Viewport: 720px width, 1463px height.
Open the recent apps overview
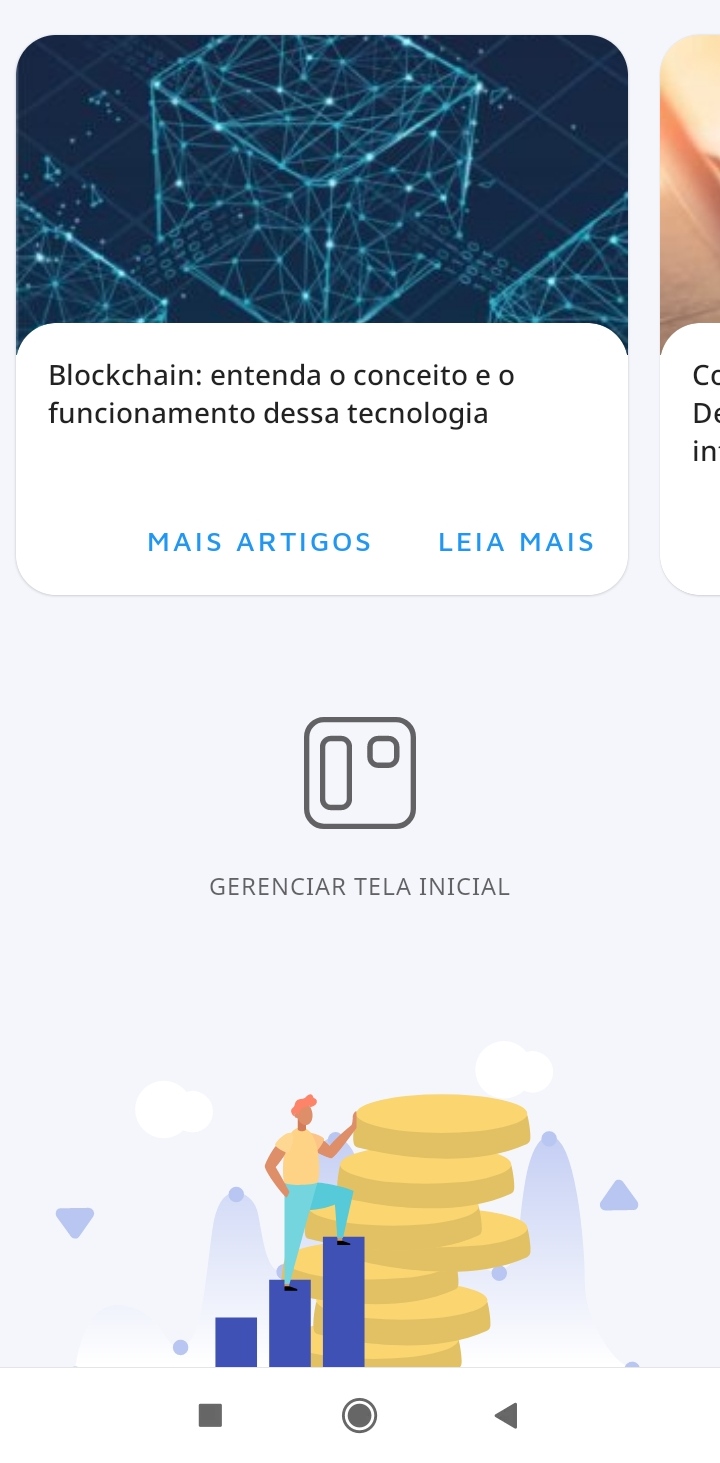210,1415
